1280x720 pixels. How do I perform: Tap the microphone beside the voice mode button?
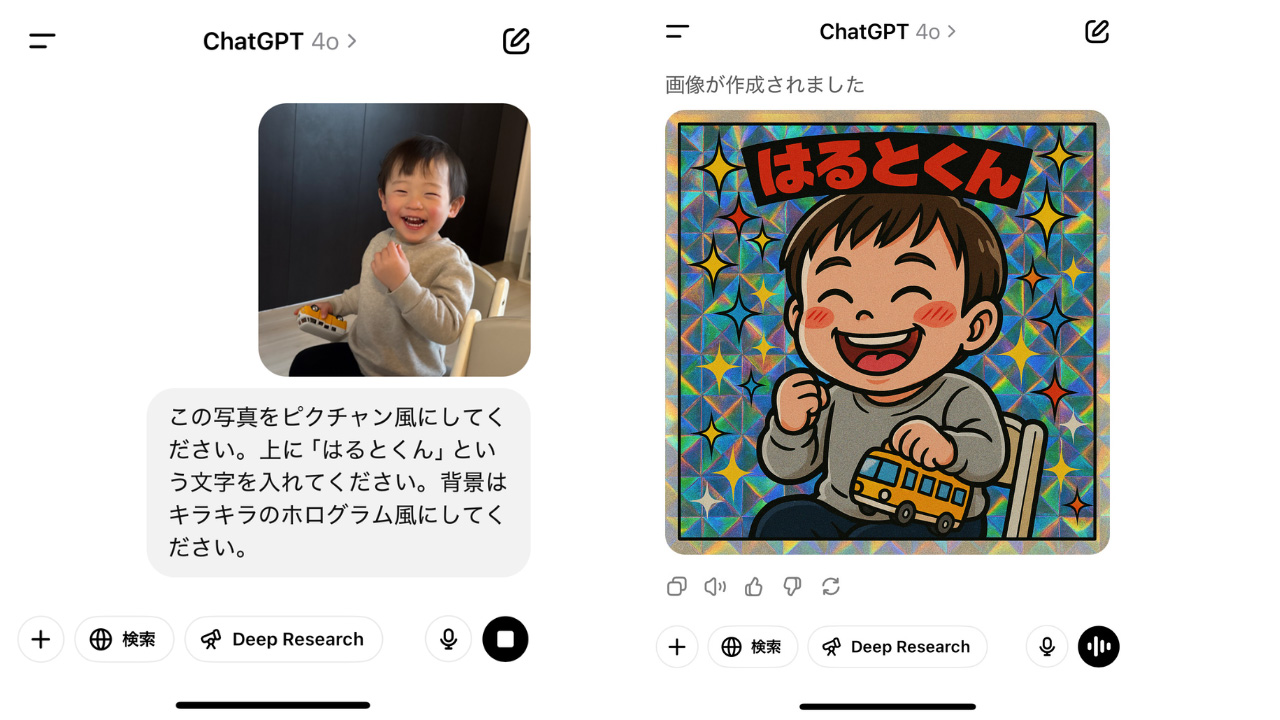[x=1047, y=647]
